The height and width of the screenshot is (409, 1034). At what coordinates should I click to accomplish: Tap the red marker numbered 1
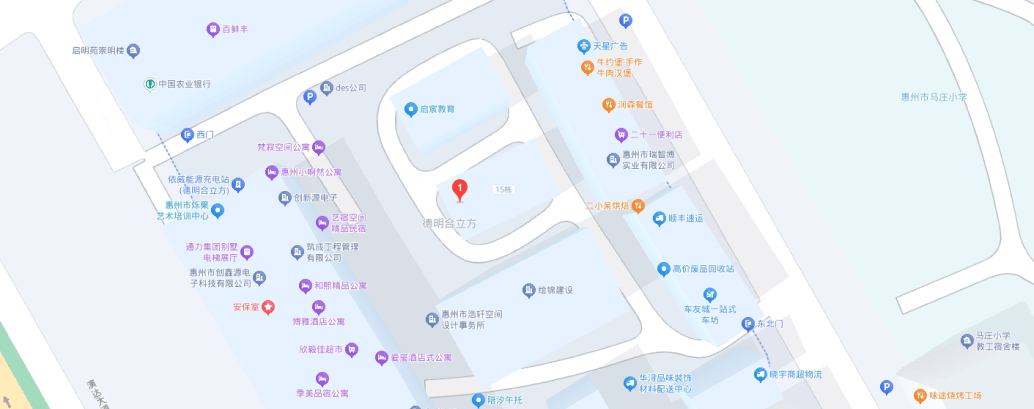[460, 188]
